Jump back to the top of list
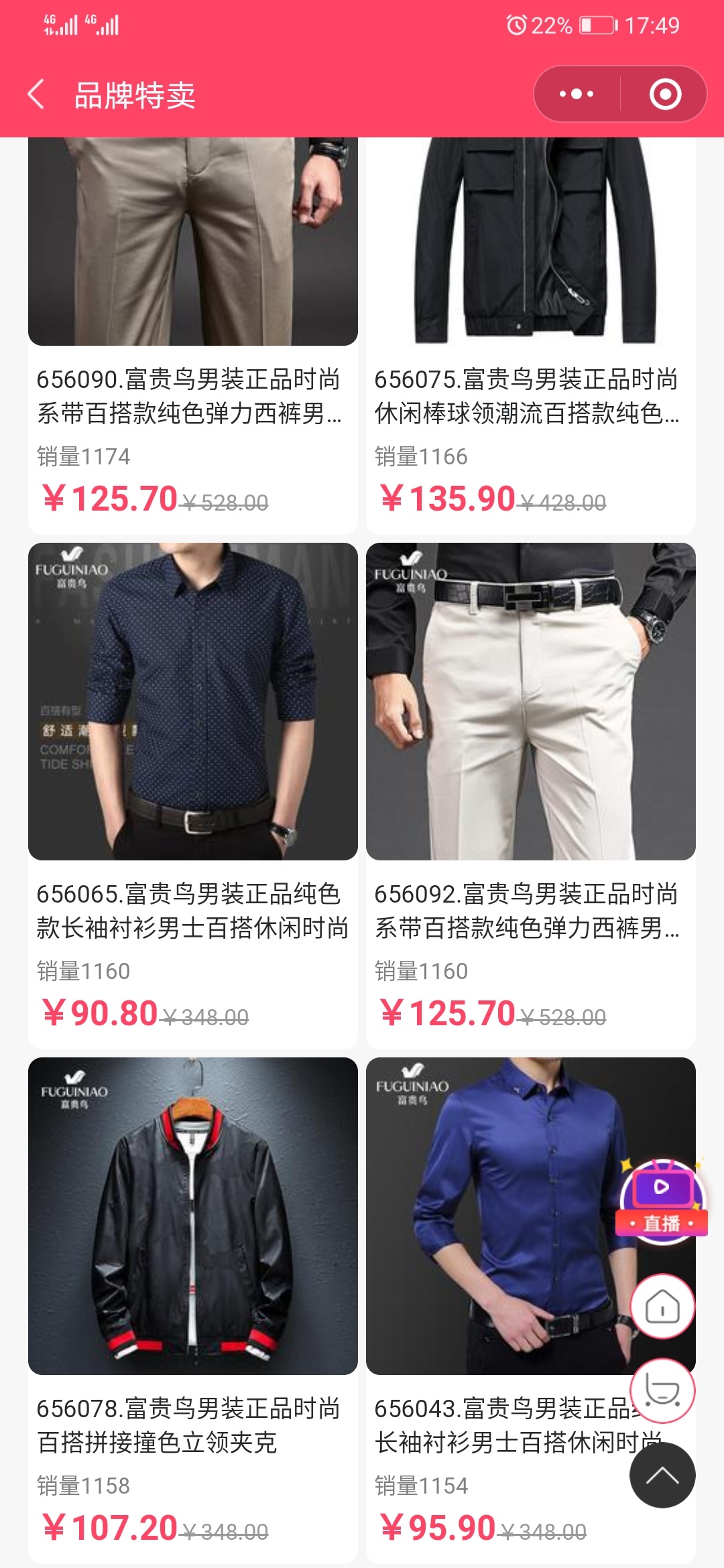Image resolution: width=724 pixels, height=1568 pixels. tap(662, 1476)
